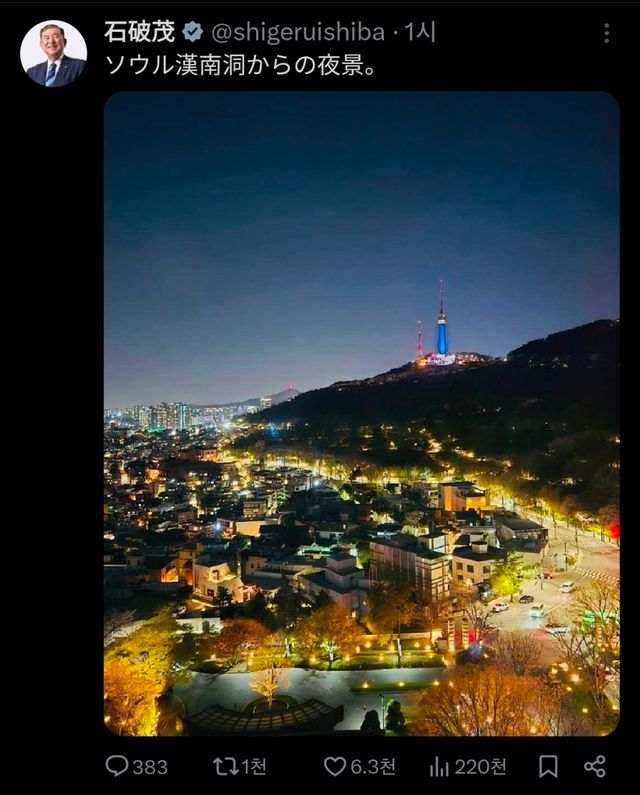The height and width of the screenshot is (795, 640).
Task: Share this tweet
Action: (595, 766)
